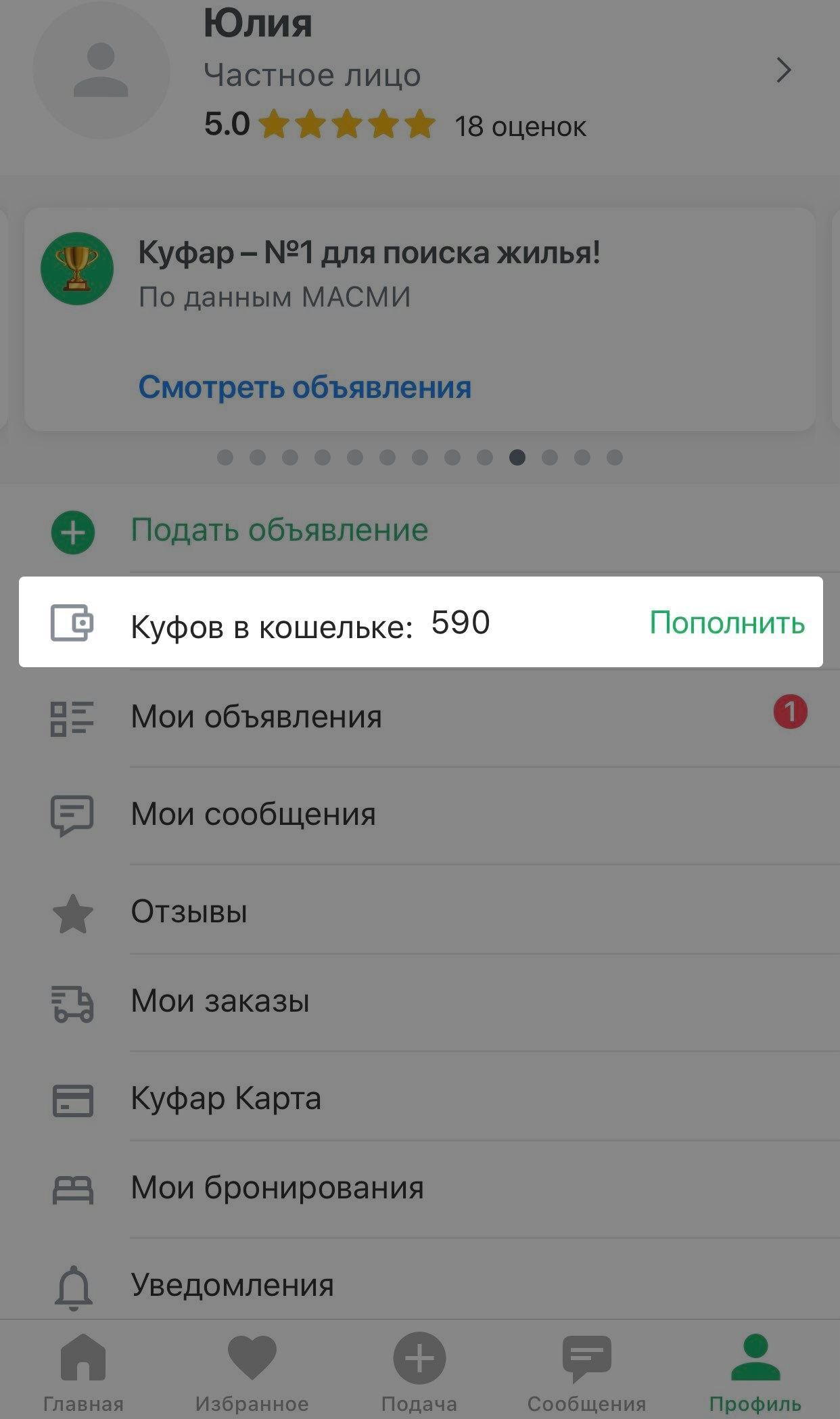Screen dimensions: 840x1419
Task: Open Мои объявления
Action: (256, 717)
